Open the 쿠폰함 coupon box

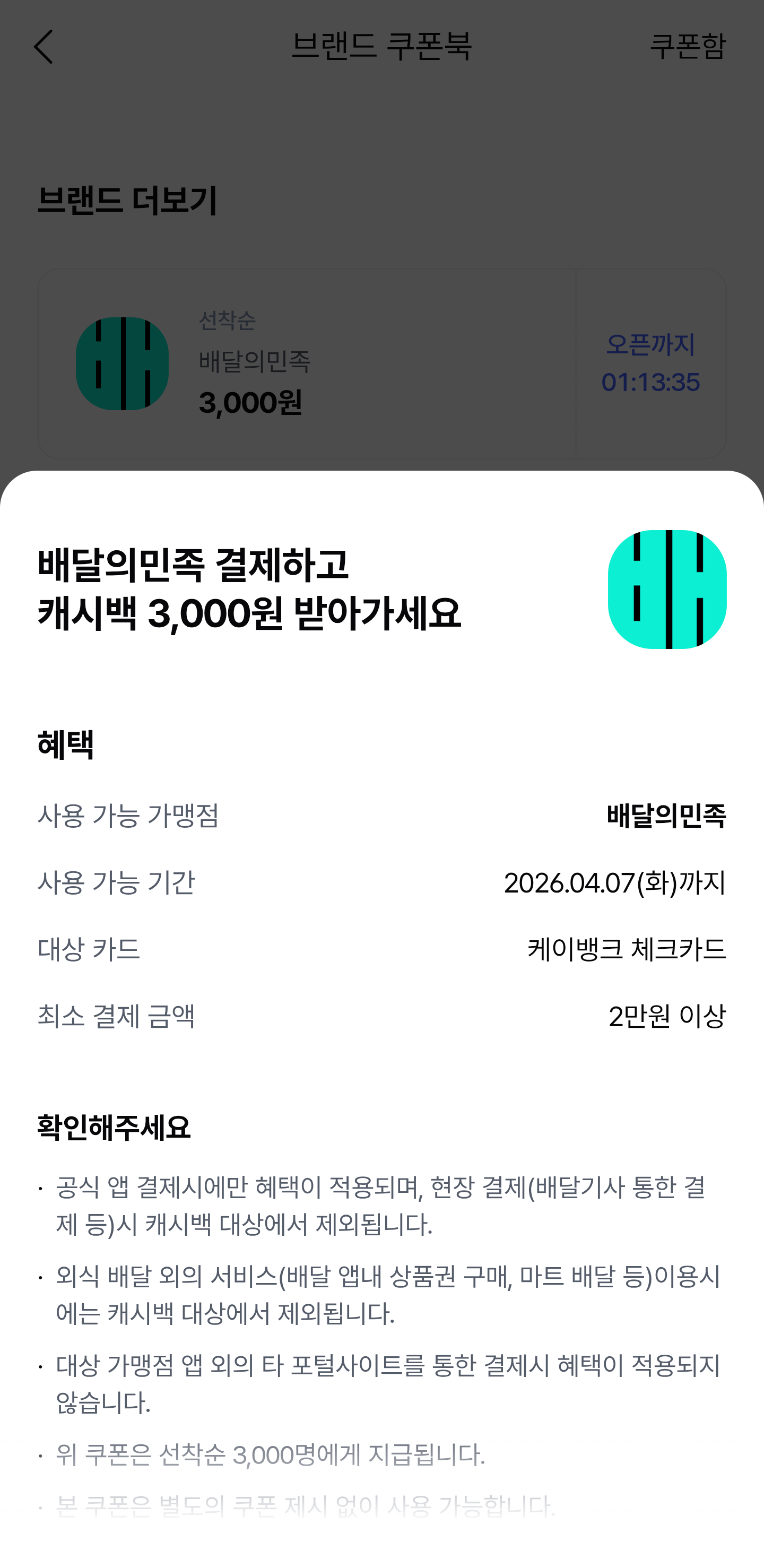coord(687,46)
